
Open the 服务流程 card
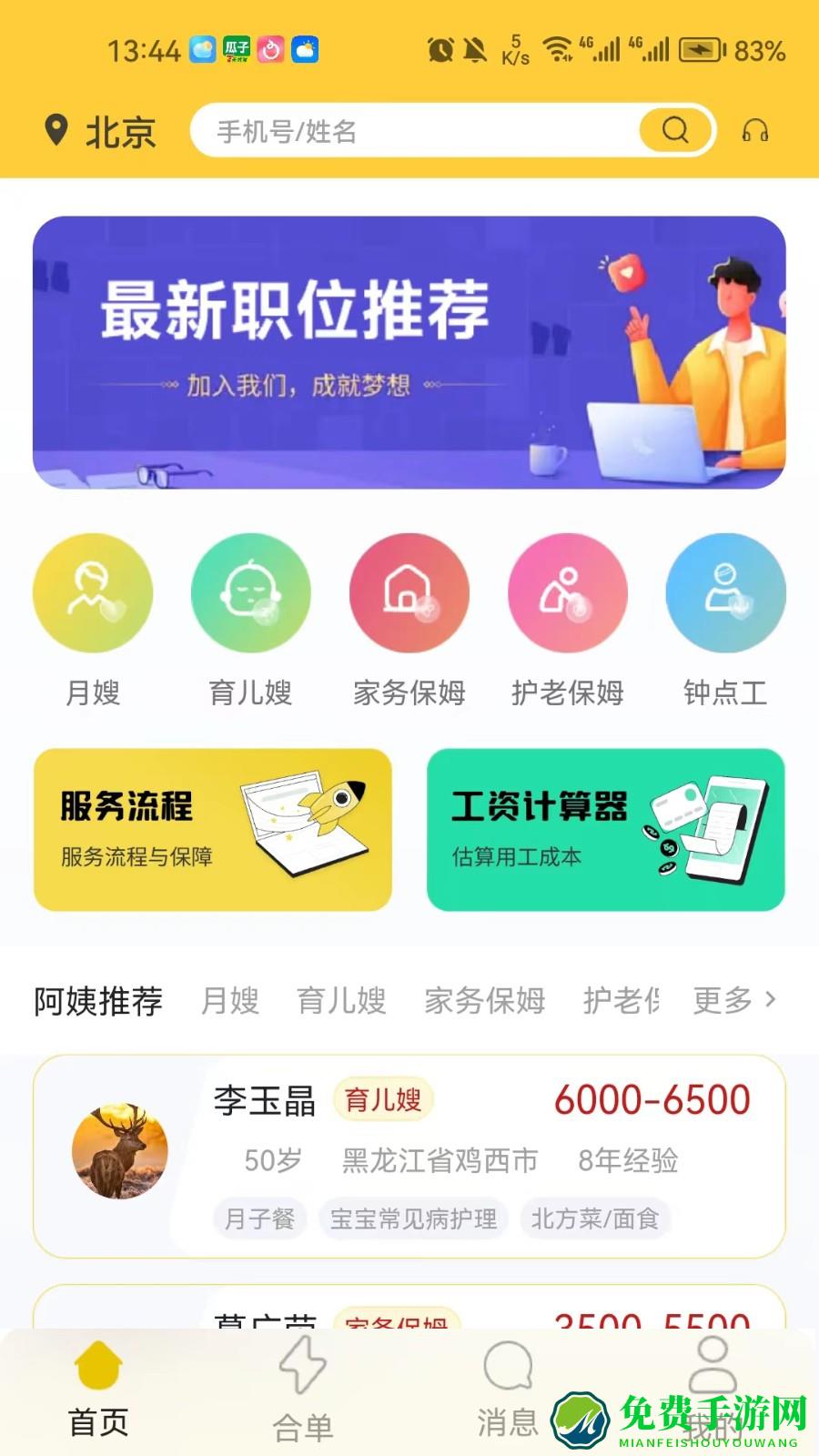[213, 829]
